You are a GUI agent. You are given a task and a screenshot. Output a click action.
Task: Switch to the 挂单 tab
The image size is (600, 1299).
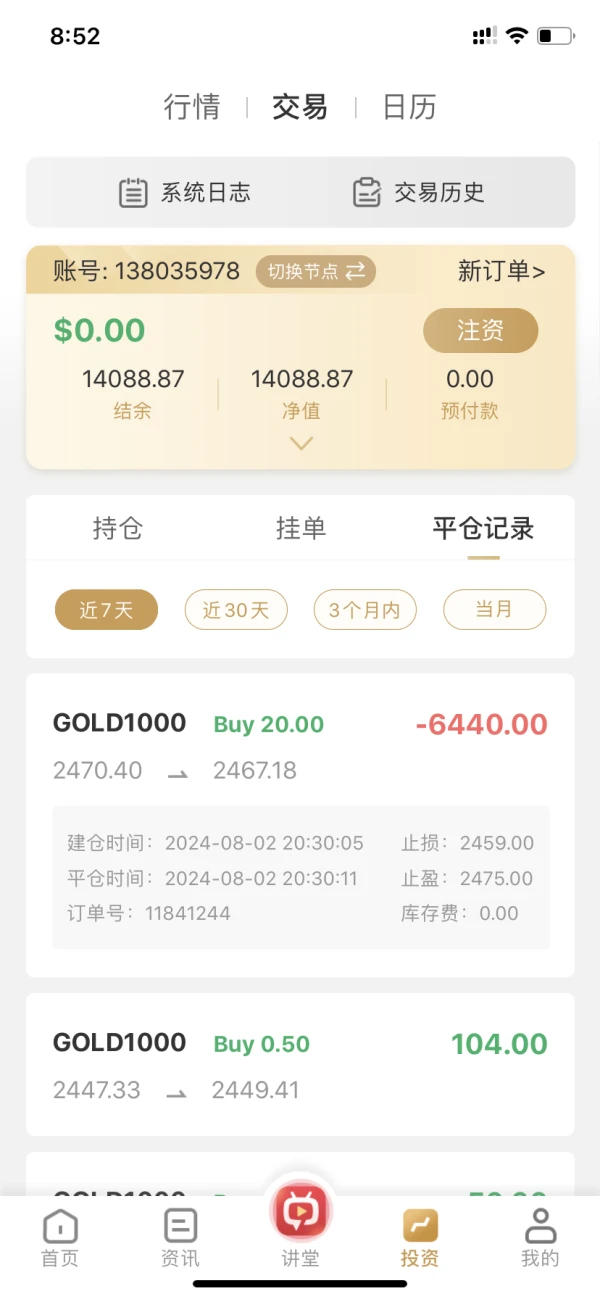(x=301, y=528)
